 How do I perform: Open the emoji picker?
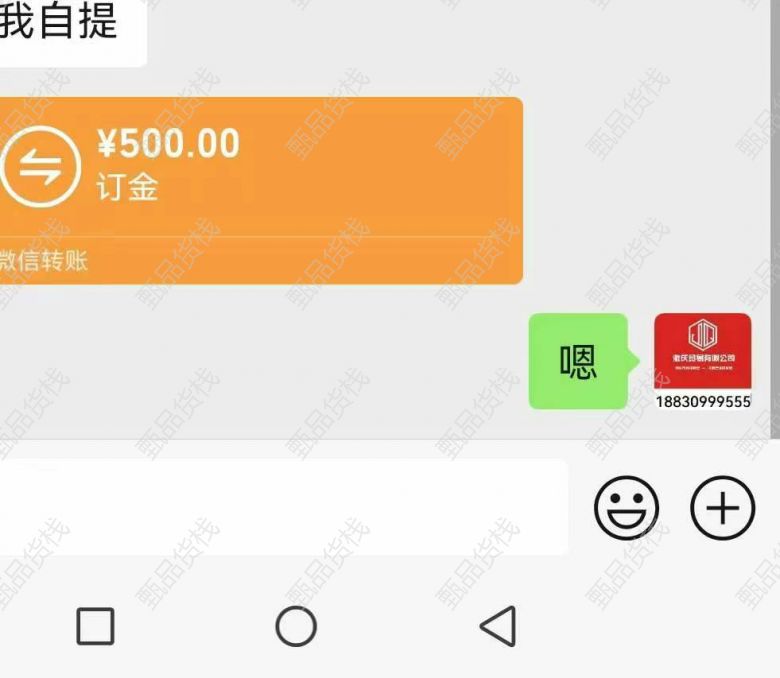[627, 508]
